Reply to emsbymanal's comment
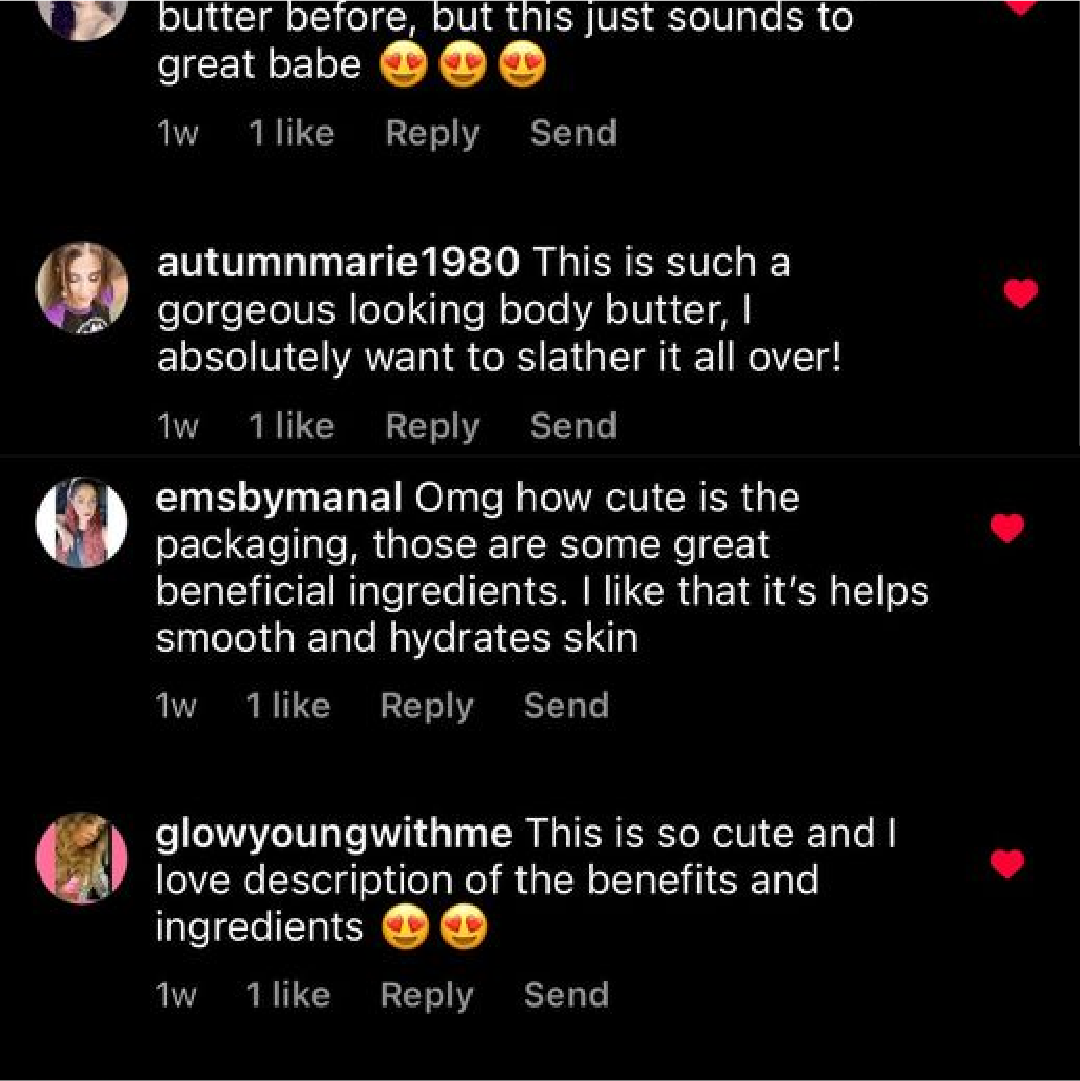Screen dimensions: 1080x1081 (427, 706)
